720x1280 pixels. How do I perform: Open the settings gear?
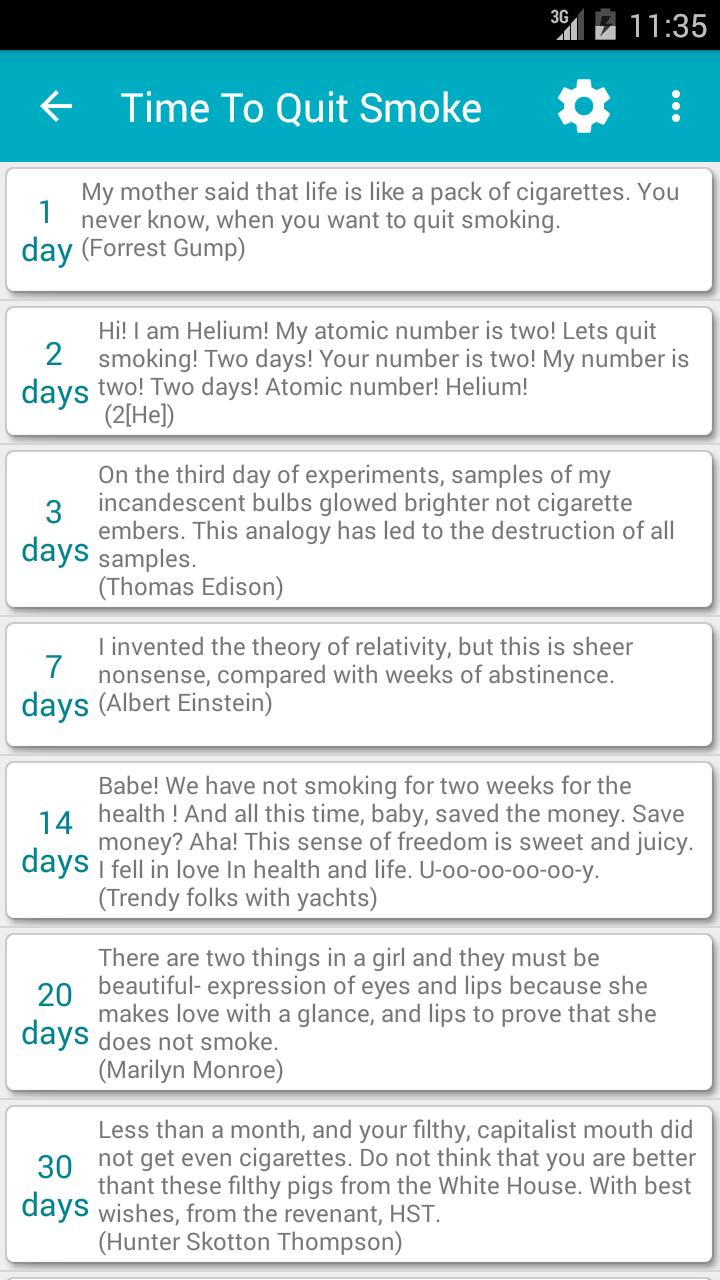pyautogui.click(x=584, y=107)
